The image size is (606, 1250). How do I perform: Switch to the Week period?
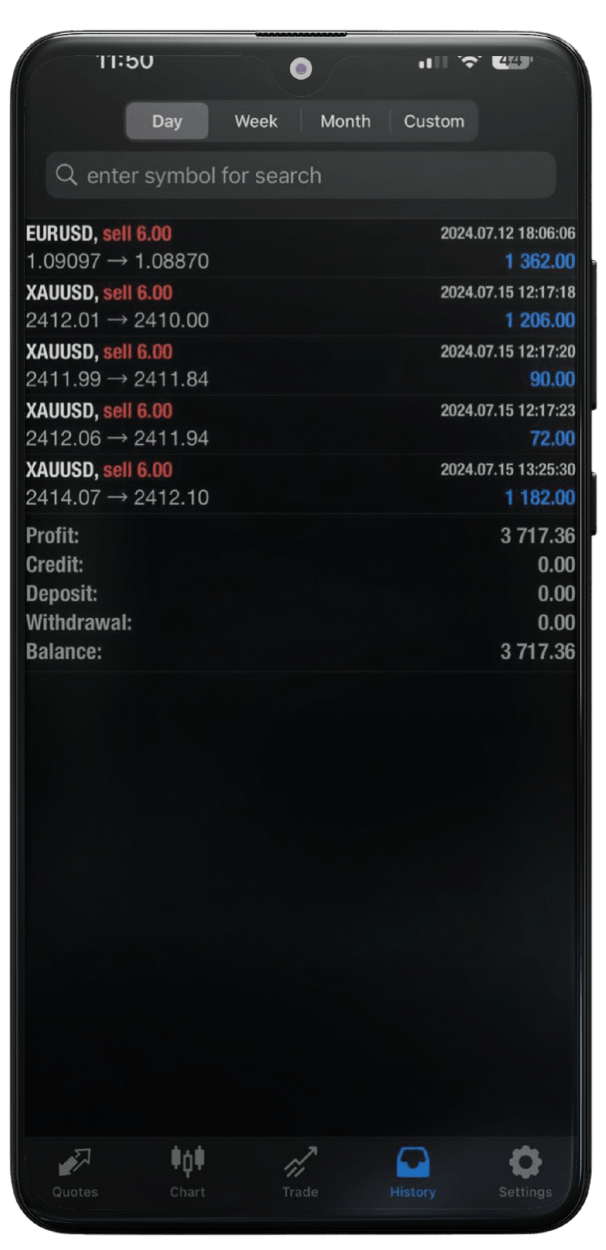coord(256,121)
